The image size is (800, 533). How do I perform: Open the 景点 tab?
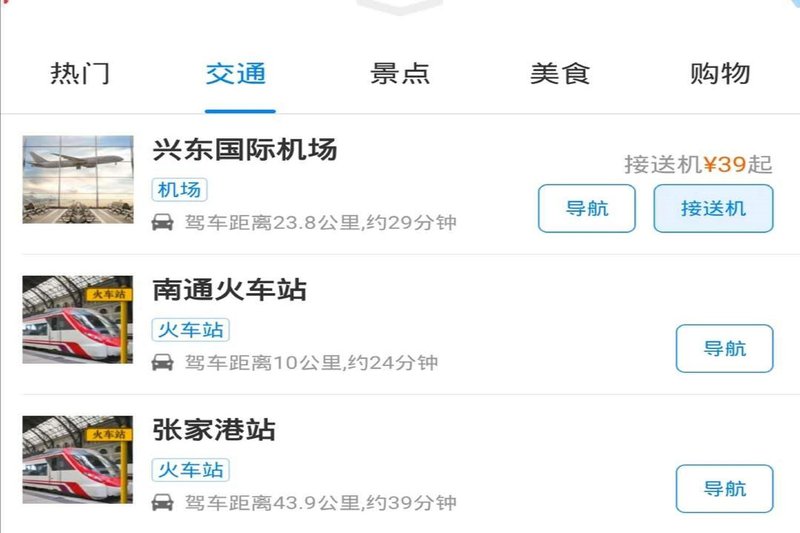(400, 74)
